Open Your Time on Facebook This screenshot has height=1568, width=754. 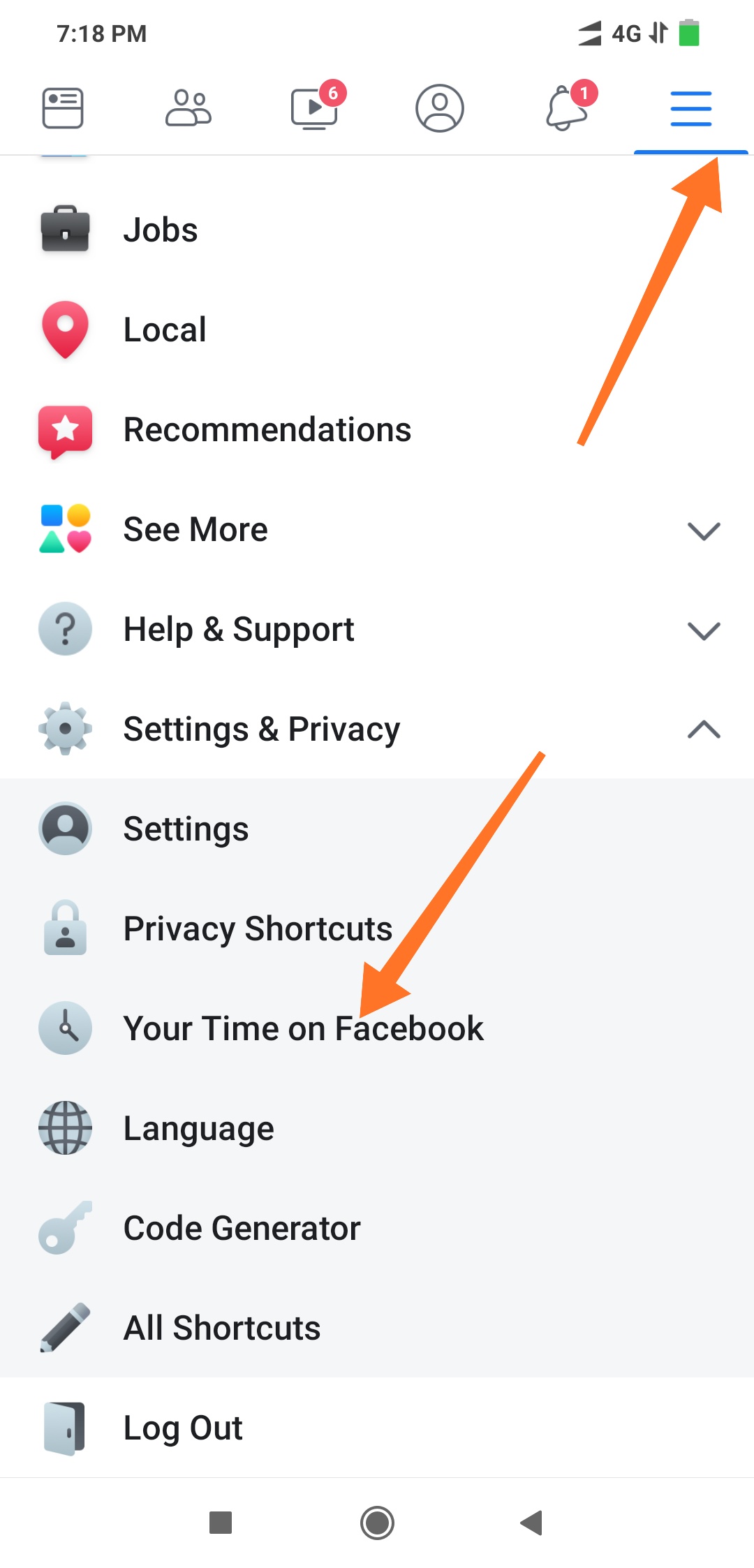coord(303,1029)
